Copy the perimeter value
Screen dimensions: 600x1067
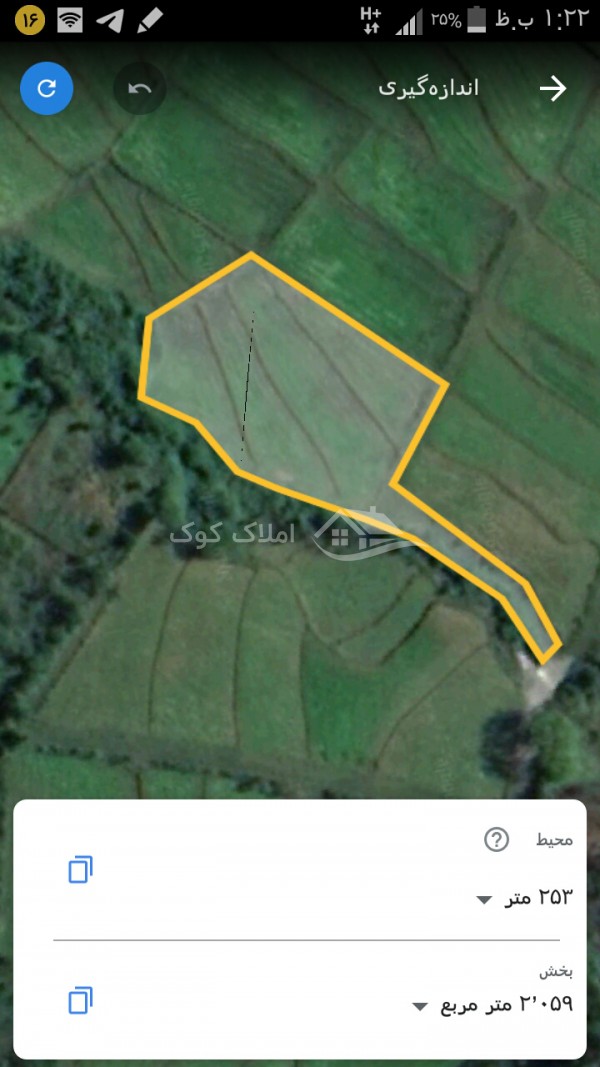click(80, 870)
